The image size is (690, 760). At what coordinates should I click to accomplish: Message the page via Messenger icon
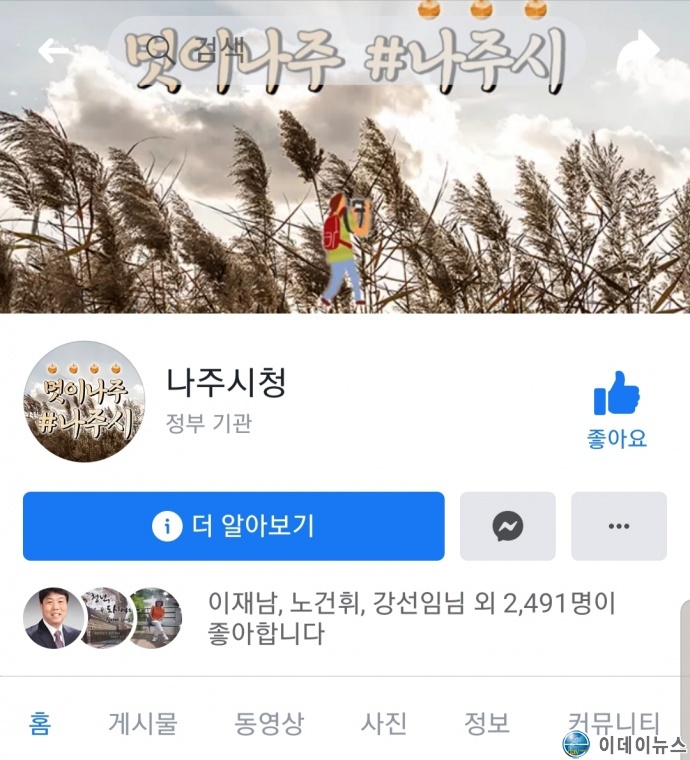pos(508,526)
